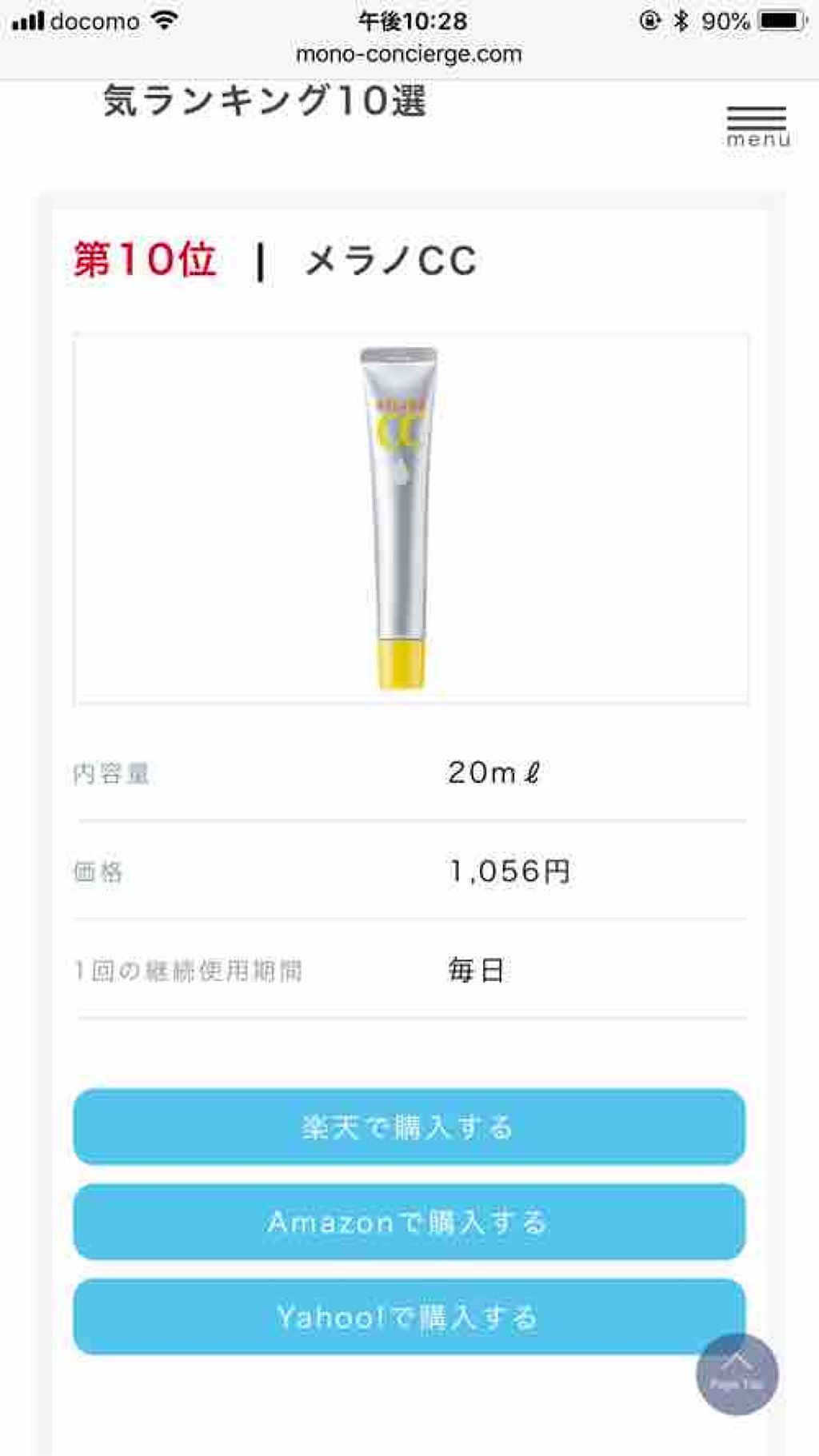Viewport: 819px width, 1456px height.
Task: Tap the mono-concierge.com address bar
Action: tap(409, 54)
